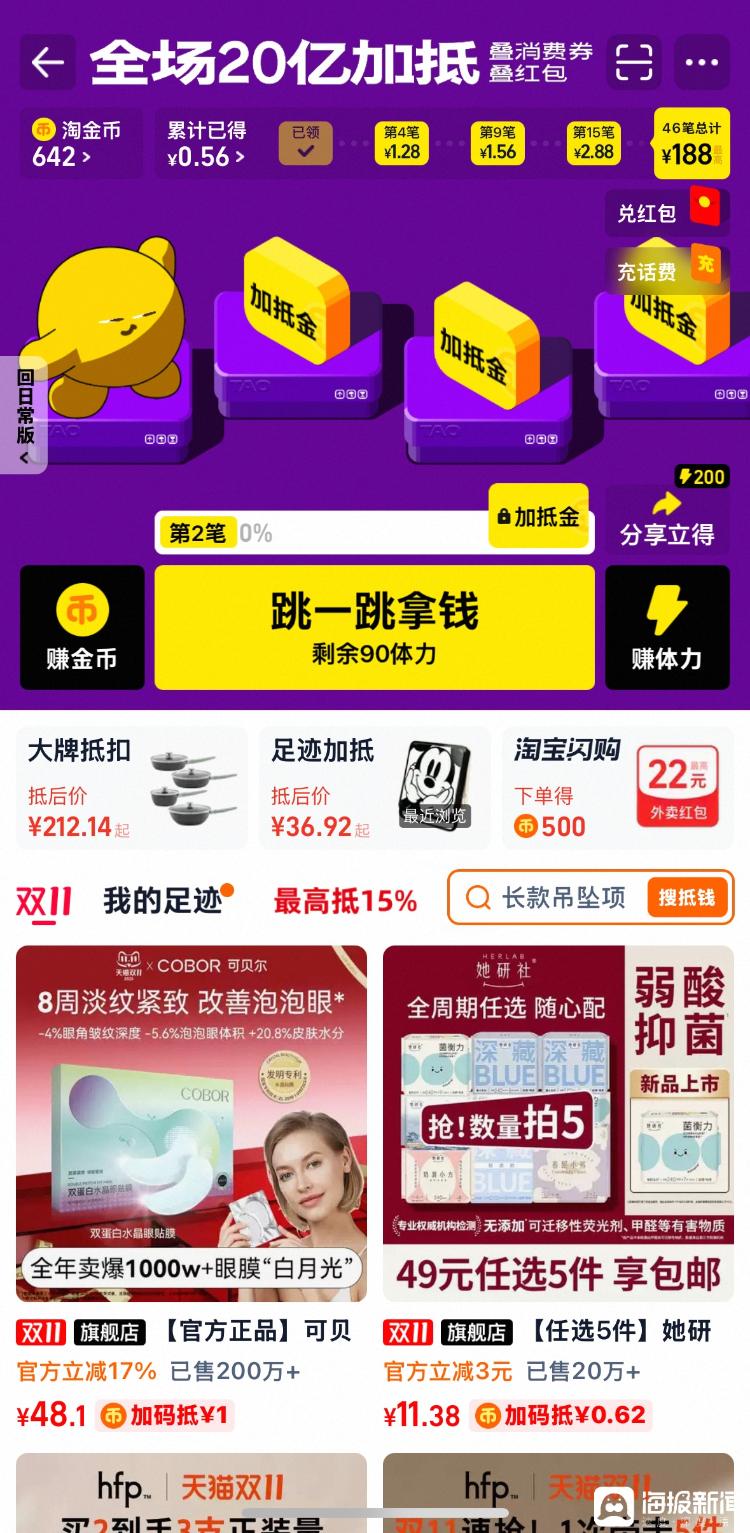Tap 跳一跳拿钱 jump button
Viewport: 750px width, 1533px height.
point(374,627)
